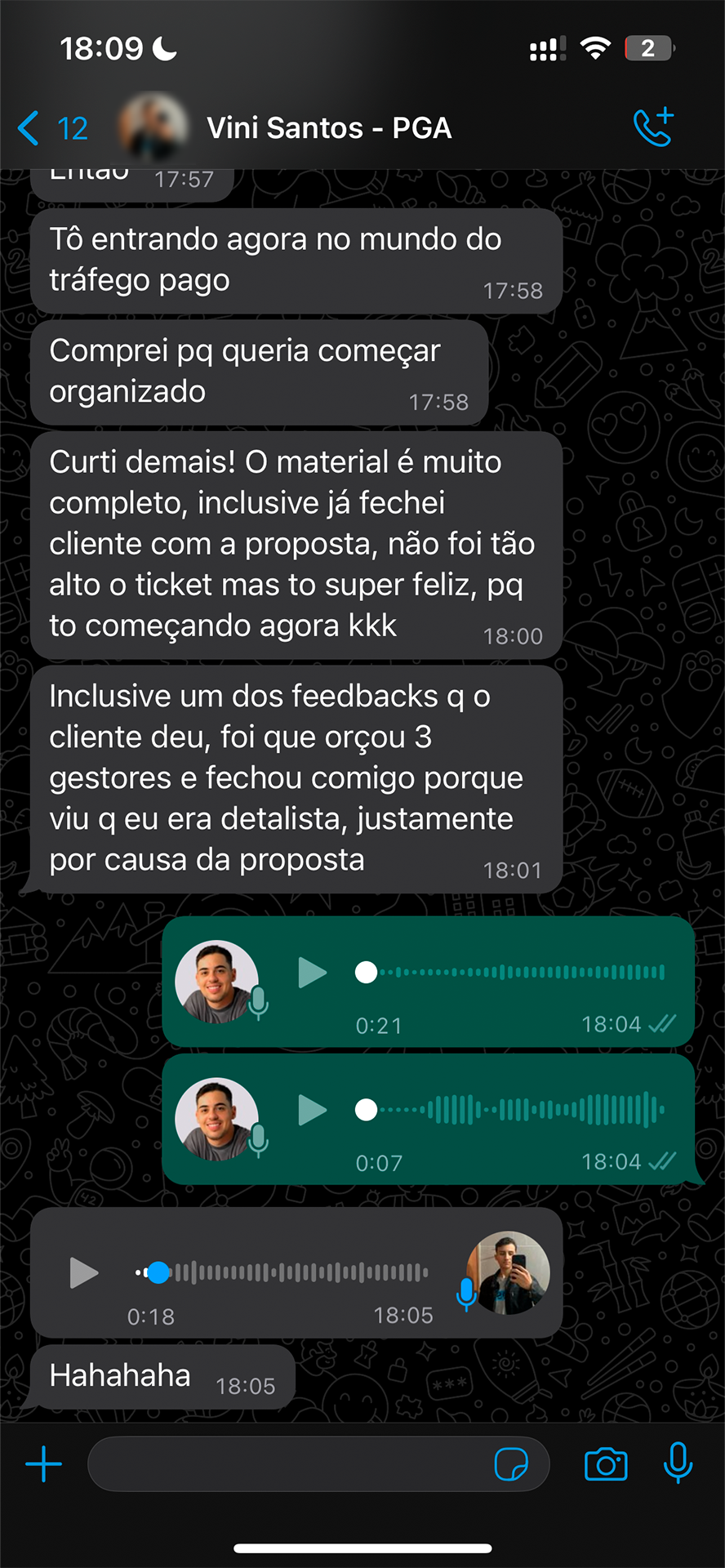Open the sticker picker

click(x=511, y=1464)
